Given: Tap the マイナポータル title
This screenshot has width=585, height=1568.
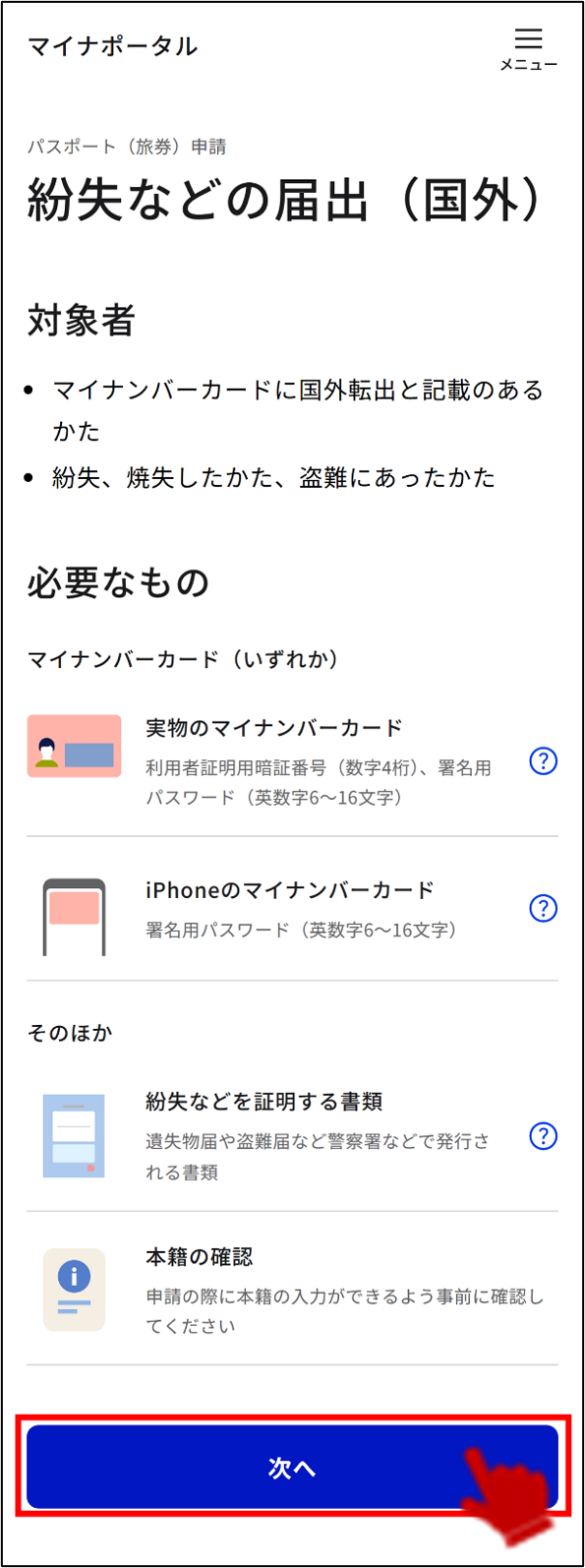Looking at the screenshot, I should (x=113, y=46).
